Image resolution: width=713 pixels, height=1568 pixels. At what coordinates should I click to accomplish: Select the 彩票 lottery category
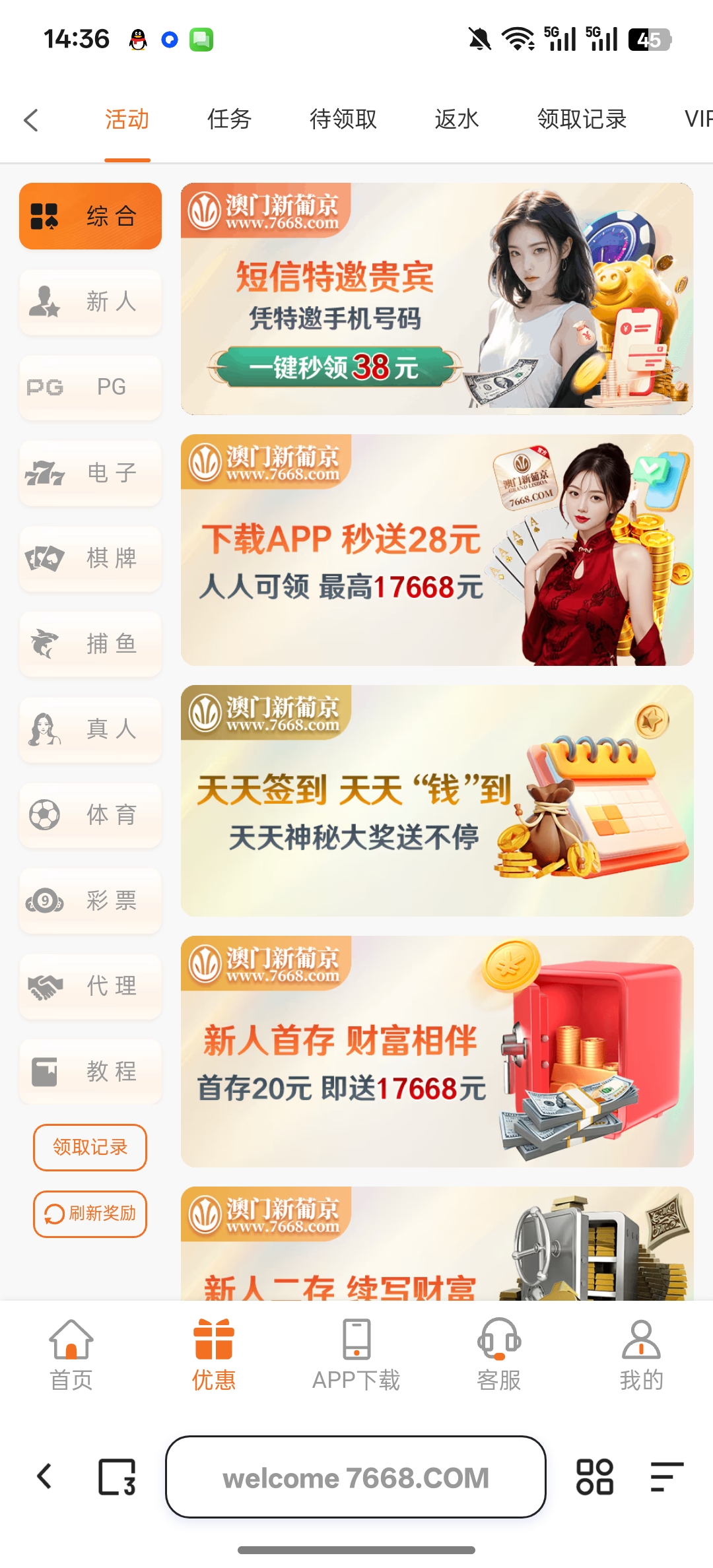pos(90,901)
